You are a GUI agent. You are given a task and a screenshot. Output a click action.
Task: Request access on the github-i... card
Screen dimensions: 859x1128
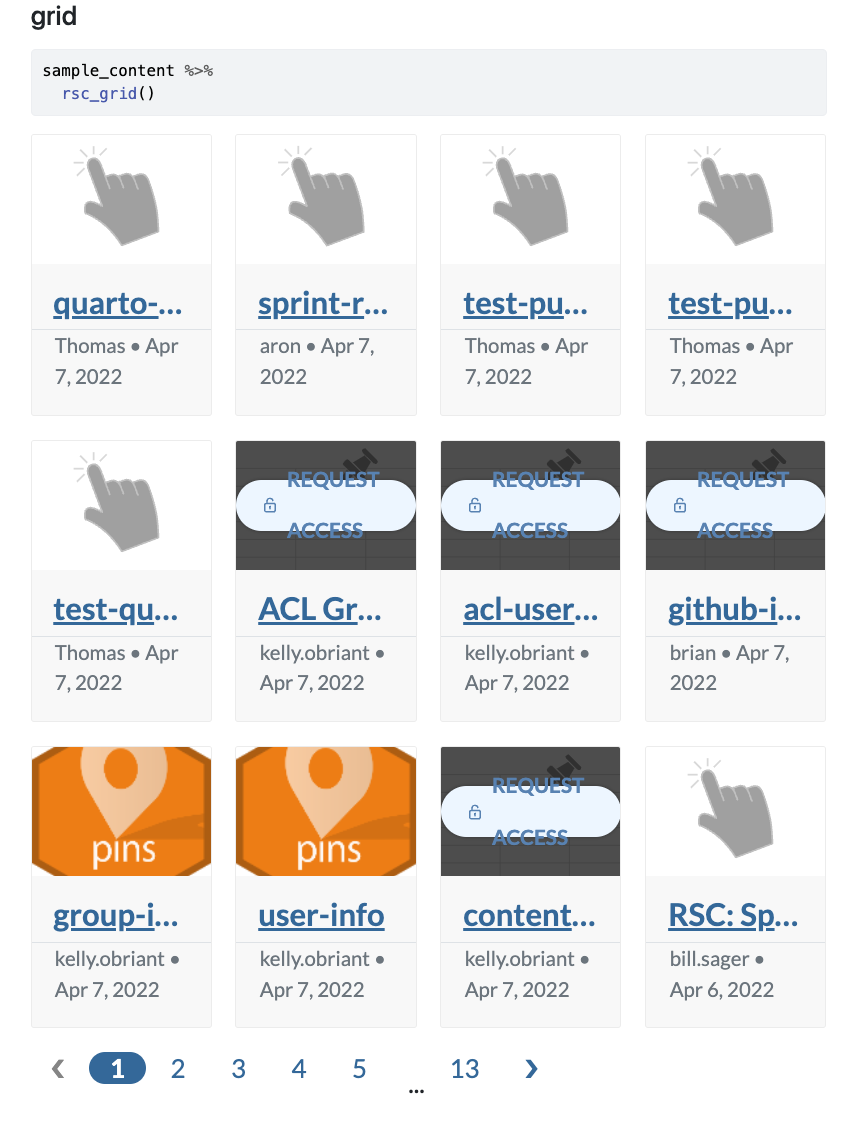coord(735,505)
